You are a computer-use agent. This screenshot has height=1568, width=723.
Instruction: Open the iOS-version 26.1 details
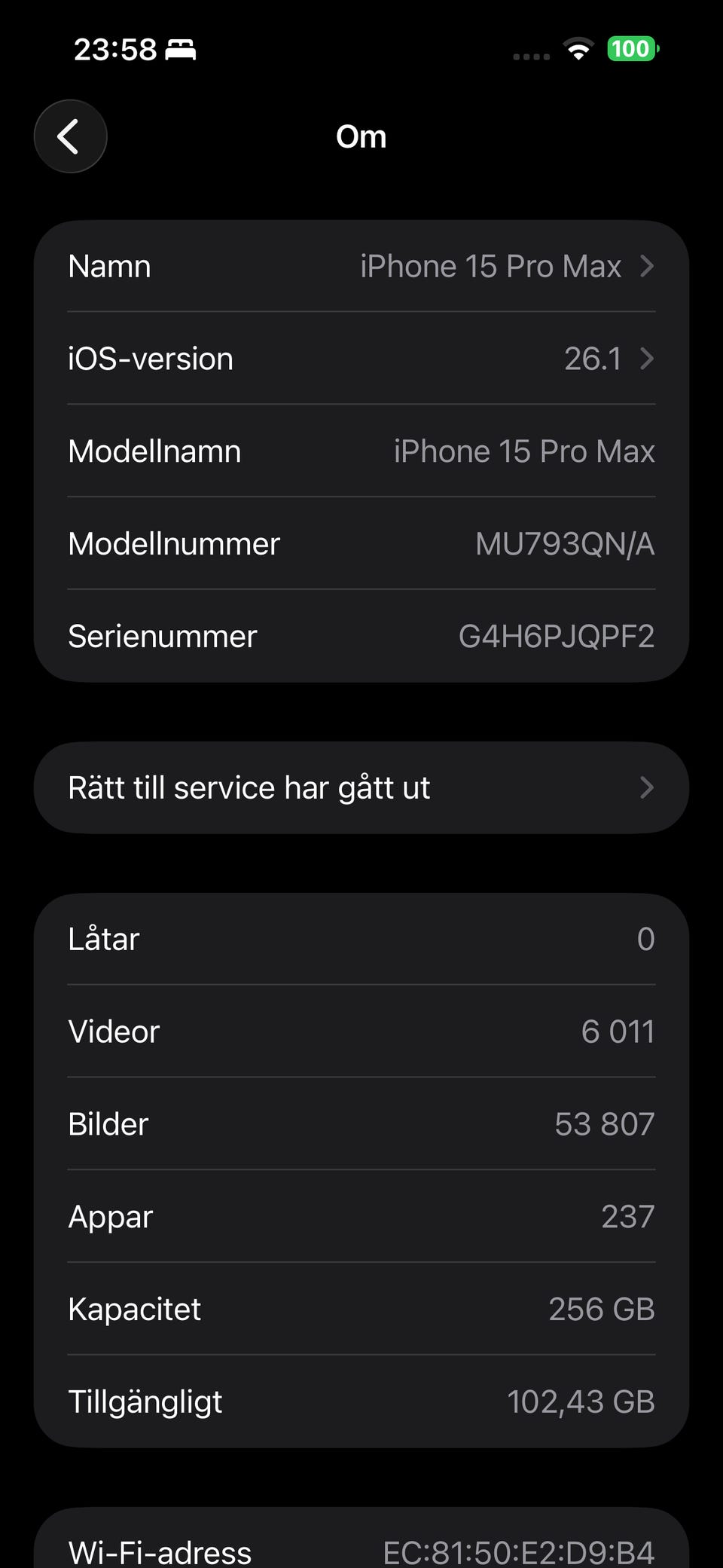click(x=361, y=359)
